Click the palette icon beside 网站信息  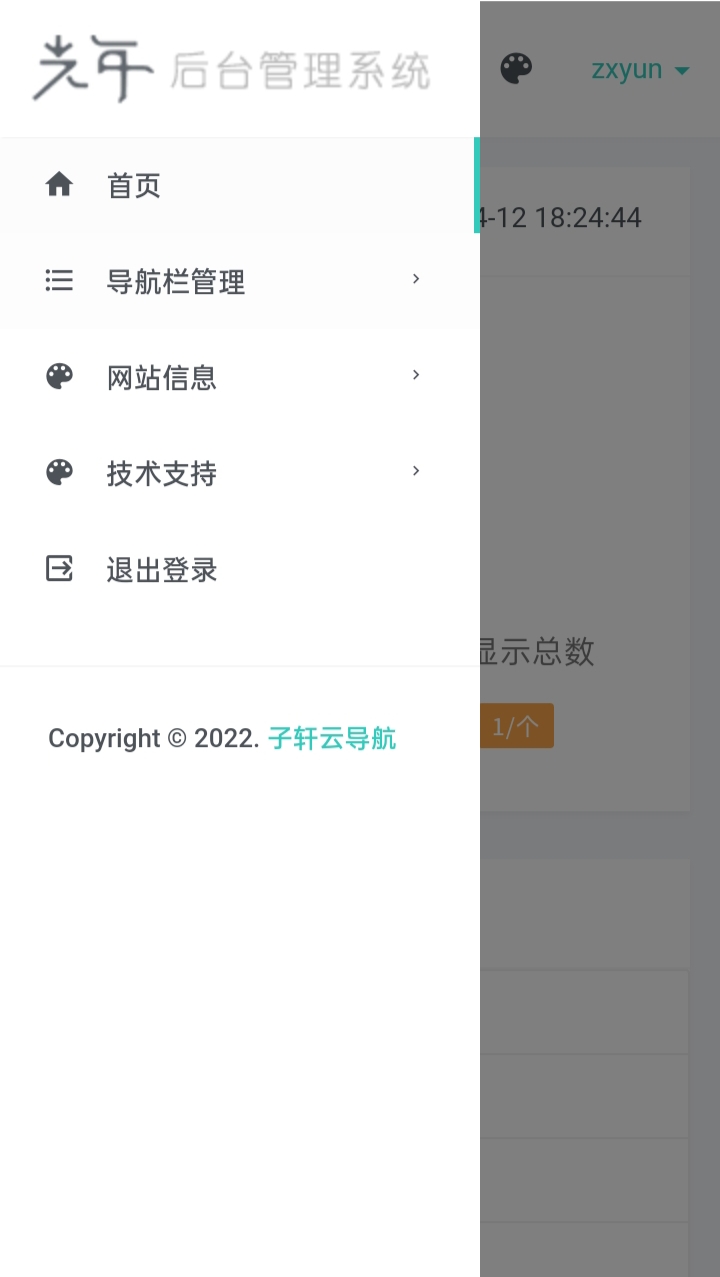59,375
